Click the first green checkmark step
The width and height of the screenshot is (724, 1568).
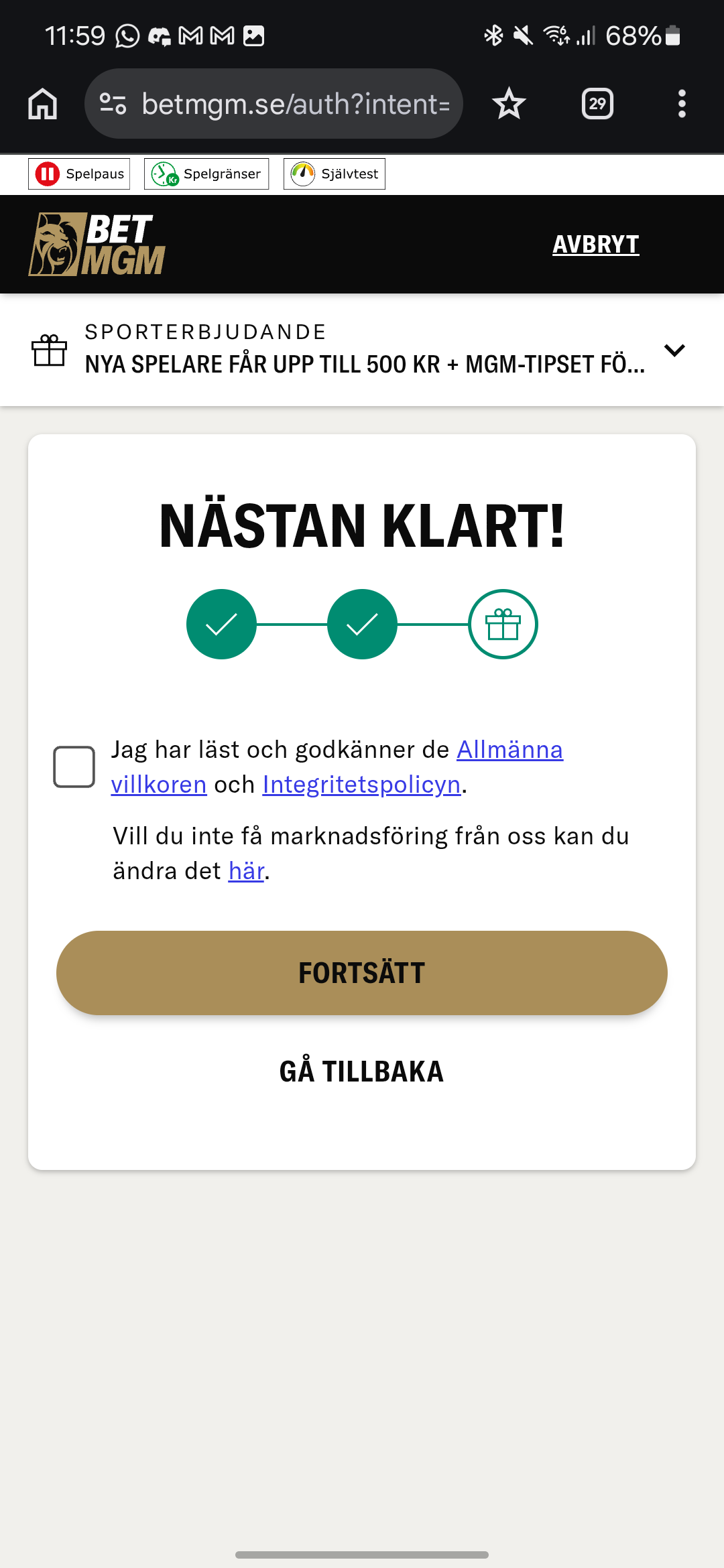point(221,625)
